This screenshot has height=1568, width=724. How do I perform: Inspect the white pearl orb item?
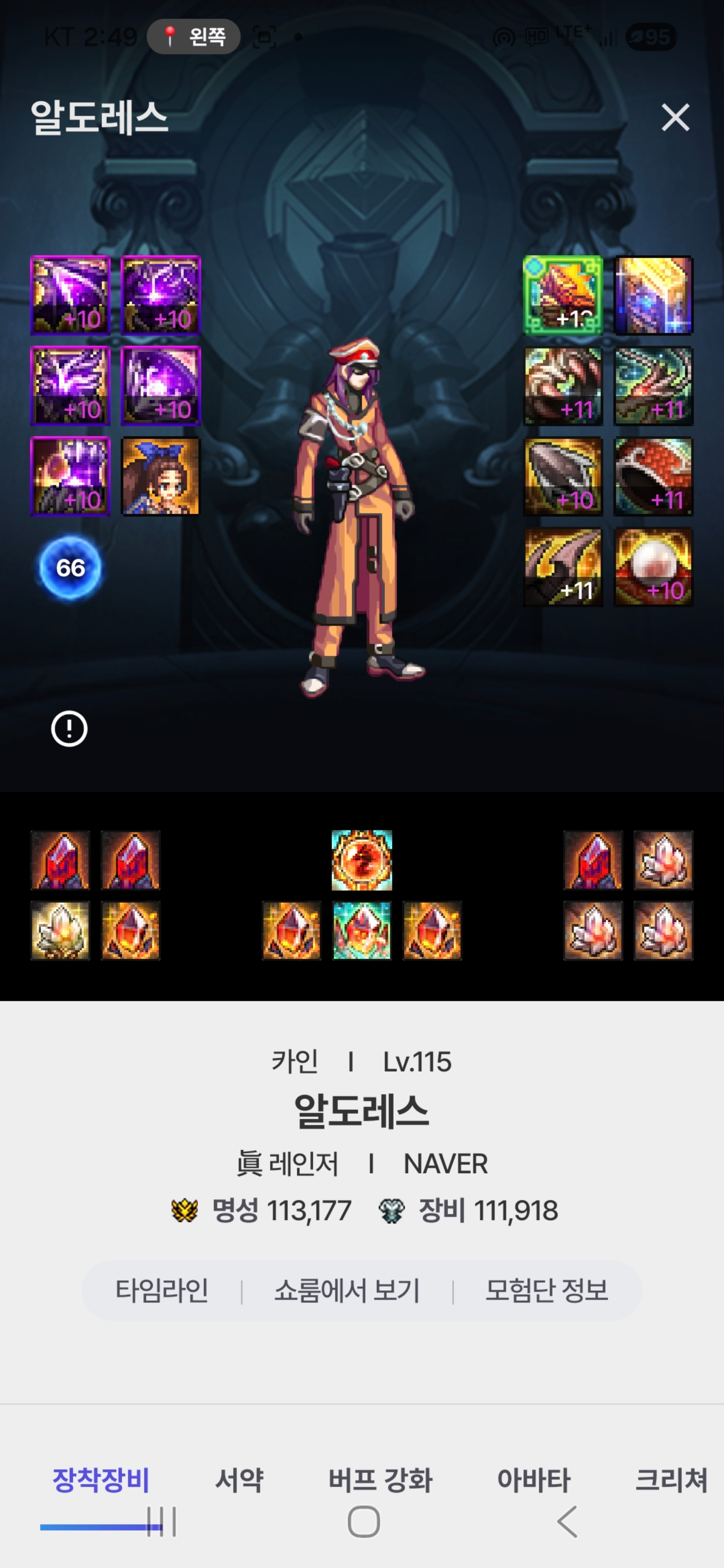(653, 567)
